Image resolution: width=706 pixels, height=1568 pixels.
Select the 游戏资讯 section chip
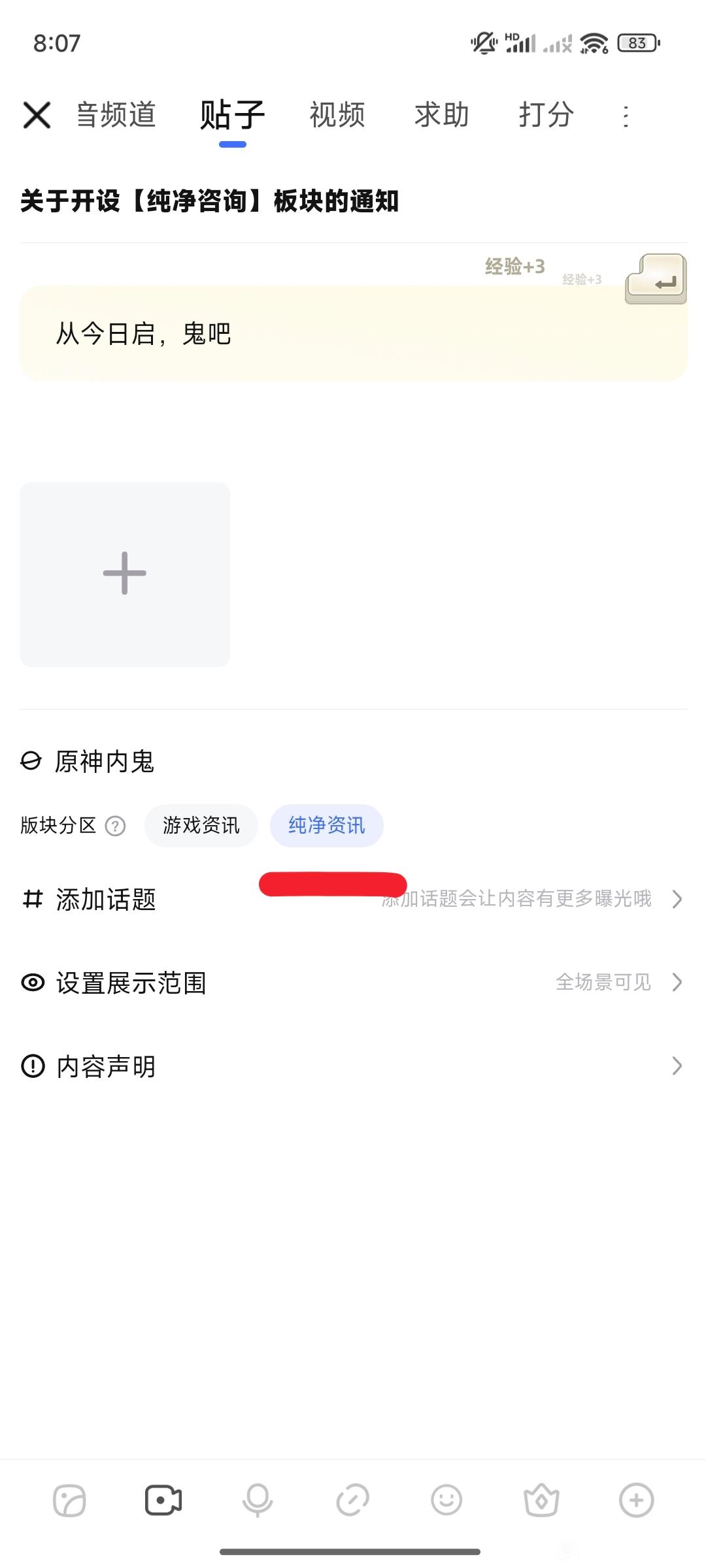[201, 826]
